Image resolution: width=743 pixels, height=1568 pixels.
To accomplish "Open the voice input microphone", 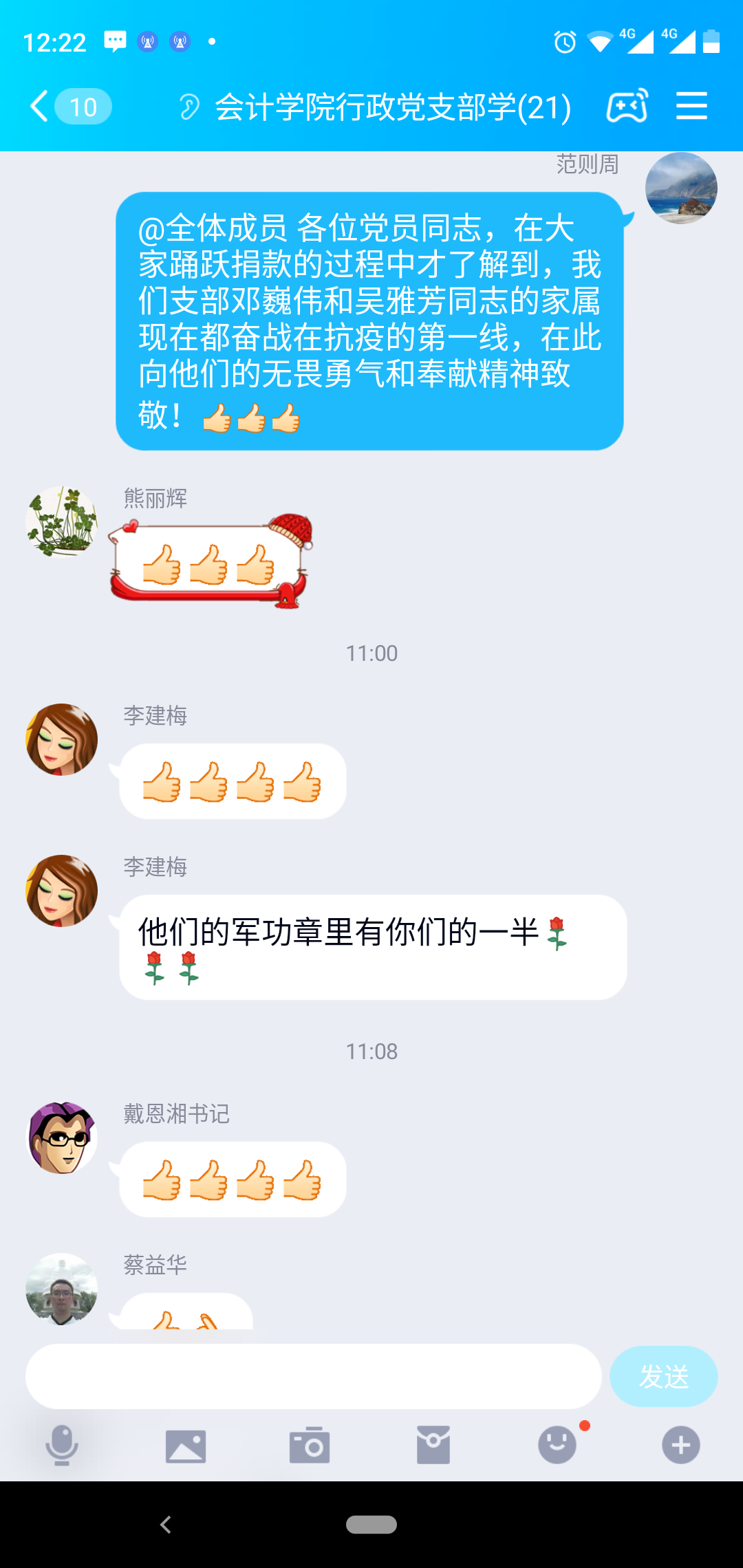I will pyautogui.click(x=62, y=1444).
